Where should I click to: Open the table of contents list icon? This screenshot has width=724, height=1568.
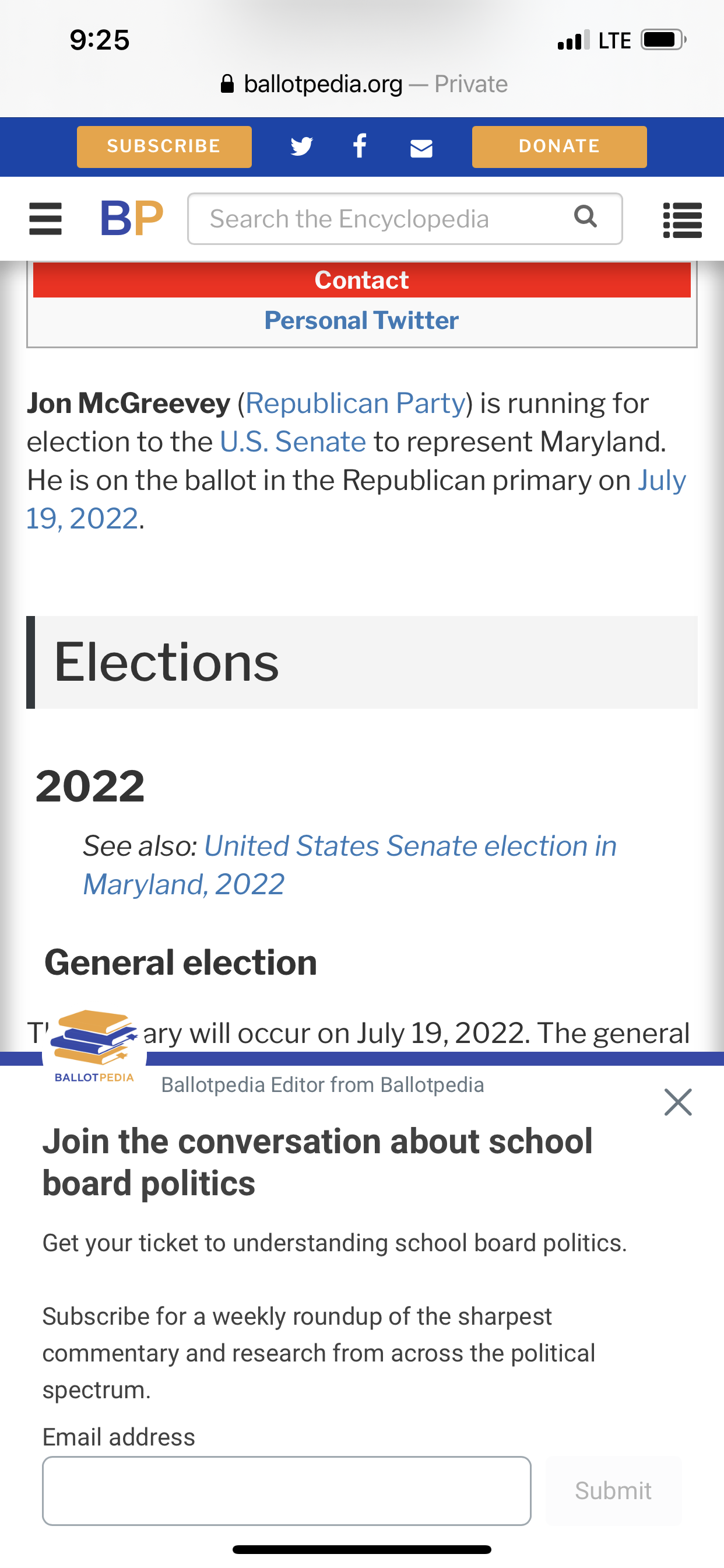pos(682,220)
